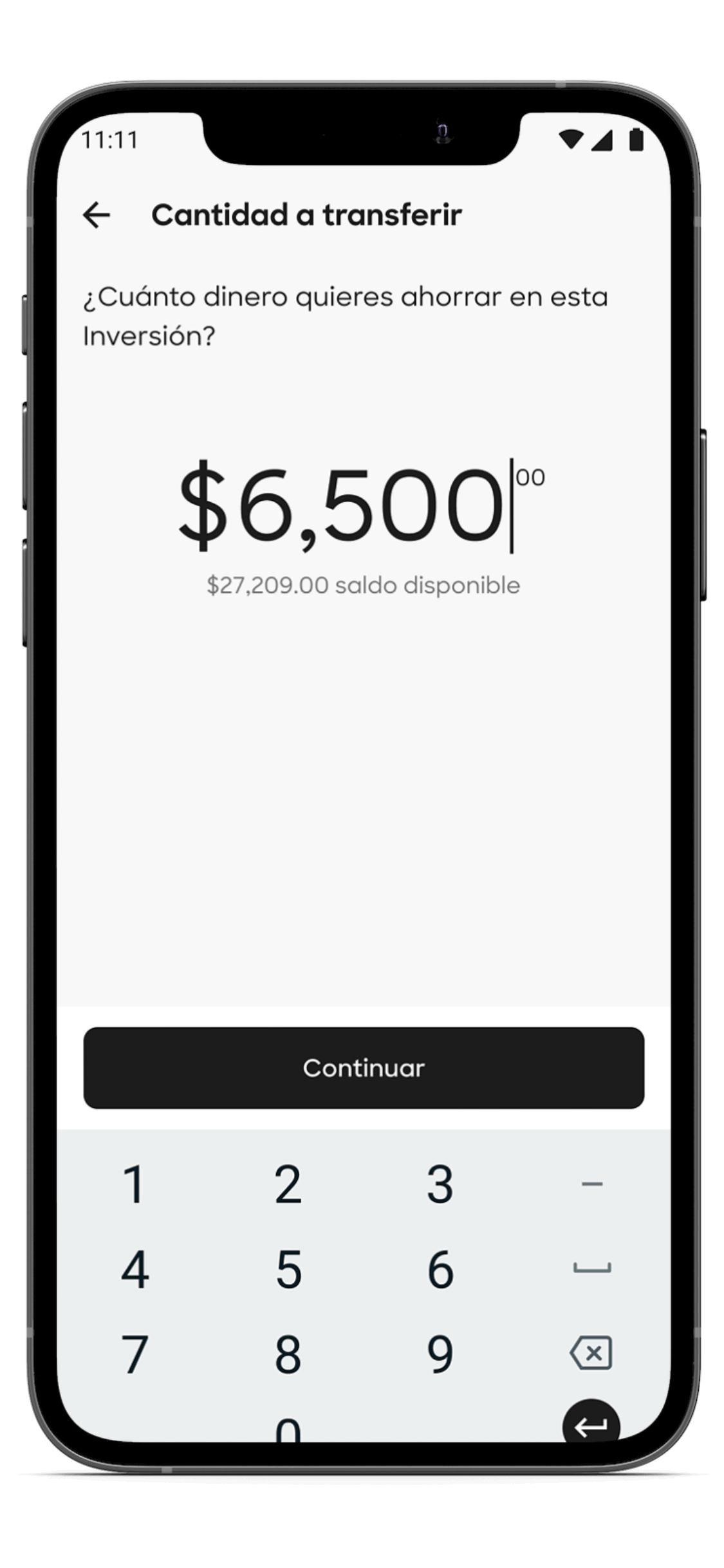Tap the 6 key
The height and width of the screenshot is (1568, 724).
pos(440,1269)
